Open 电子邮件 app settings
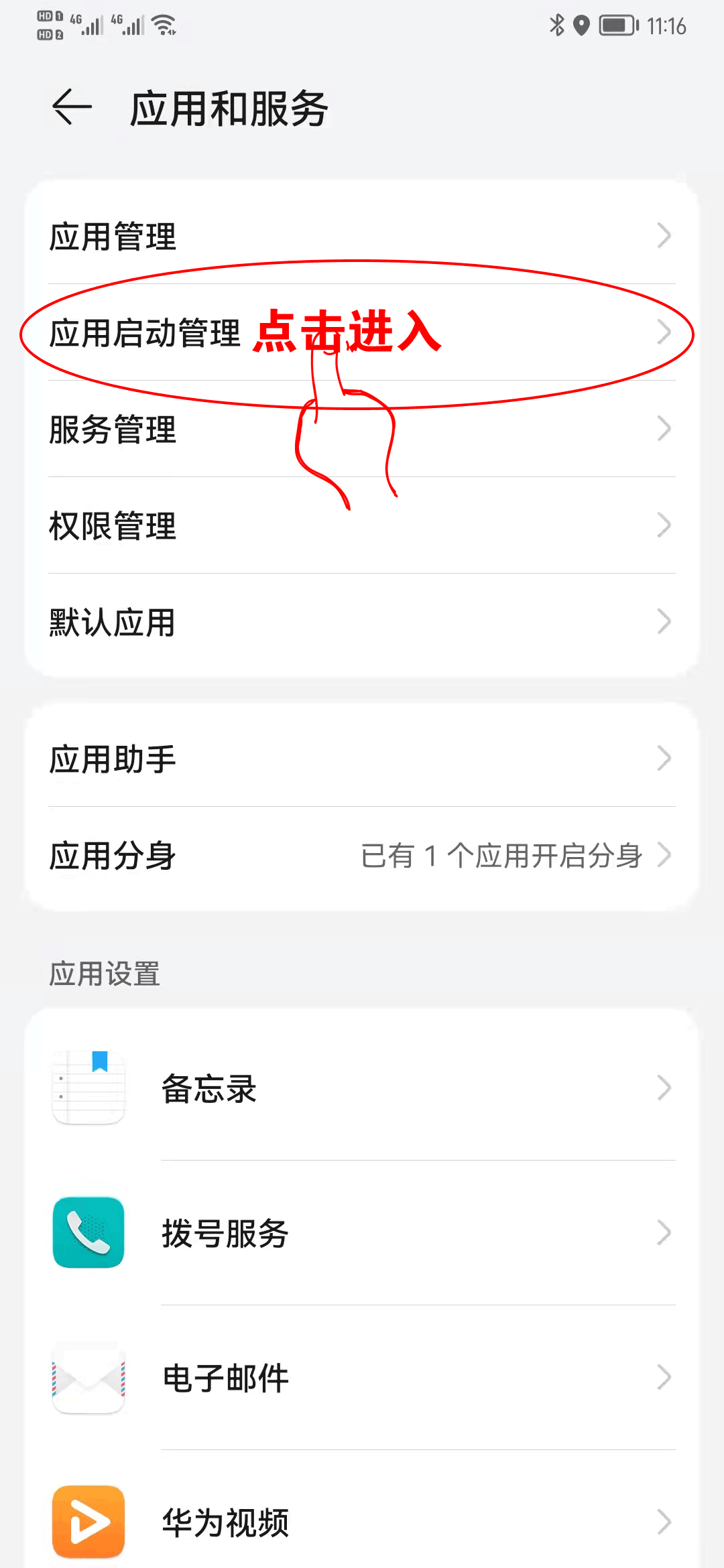This screenshot has height=1568, width=724. (362, 1378)
